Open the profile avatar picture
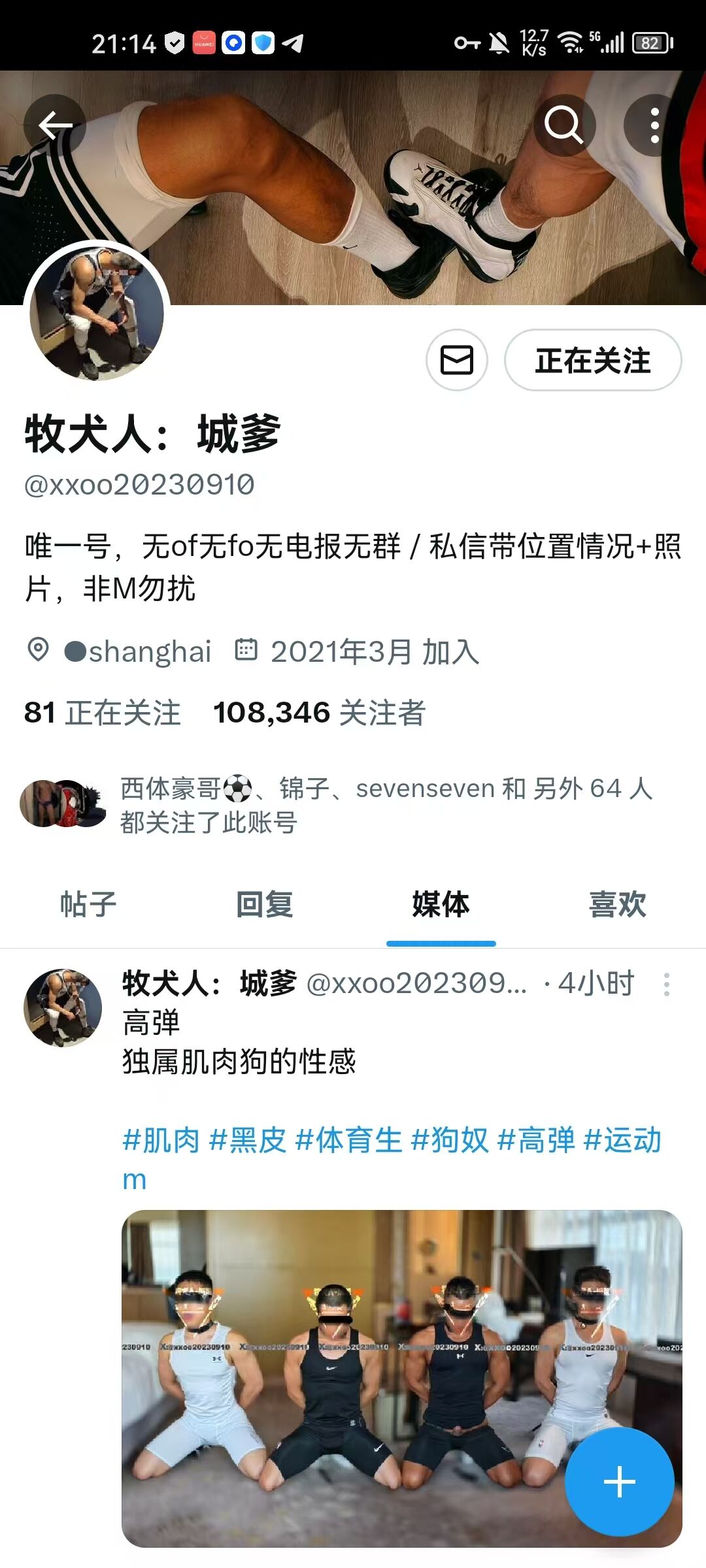This screenshot has height=1568, width=706. click(x=97, y=312)
